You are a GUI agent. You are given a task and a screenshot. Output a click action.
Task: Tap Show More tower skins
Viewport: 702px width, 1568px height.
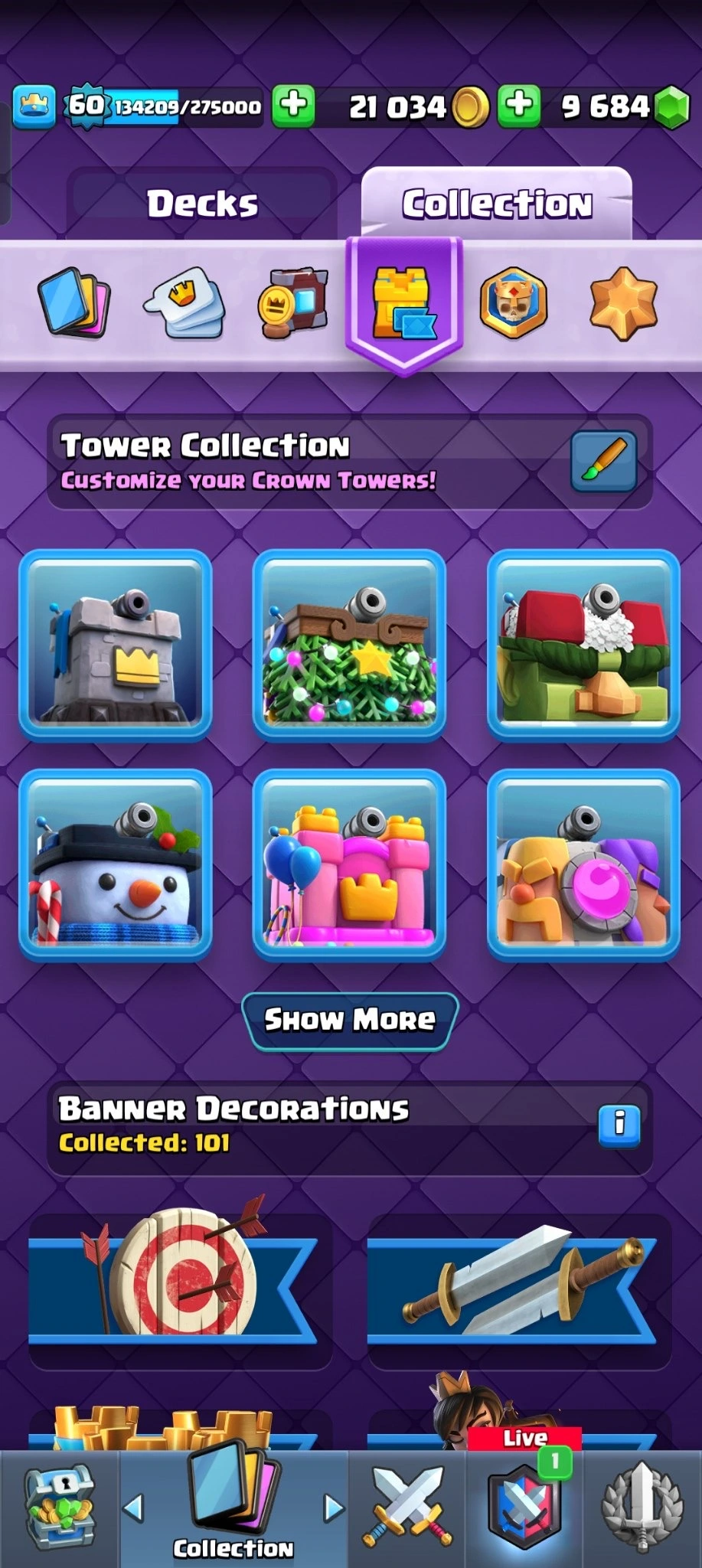pos(350,1020)
